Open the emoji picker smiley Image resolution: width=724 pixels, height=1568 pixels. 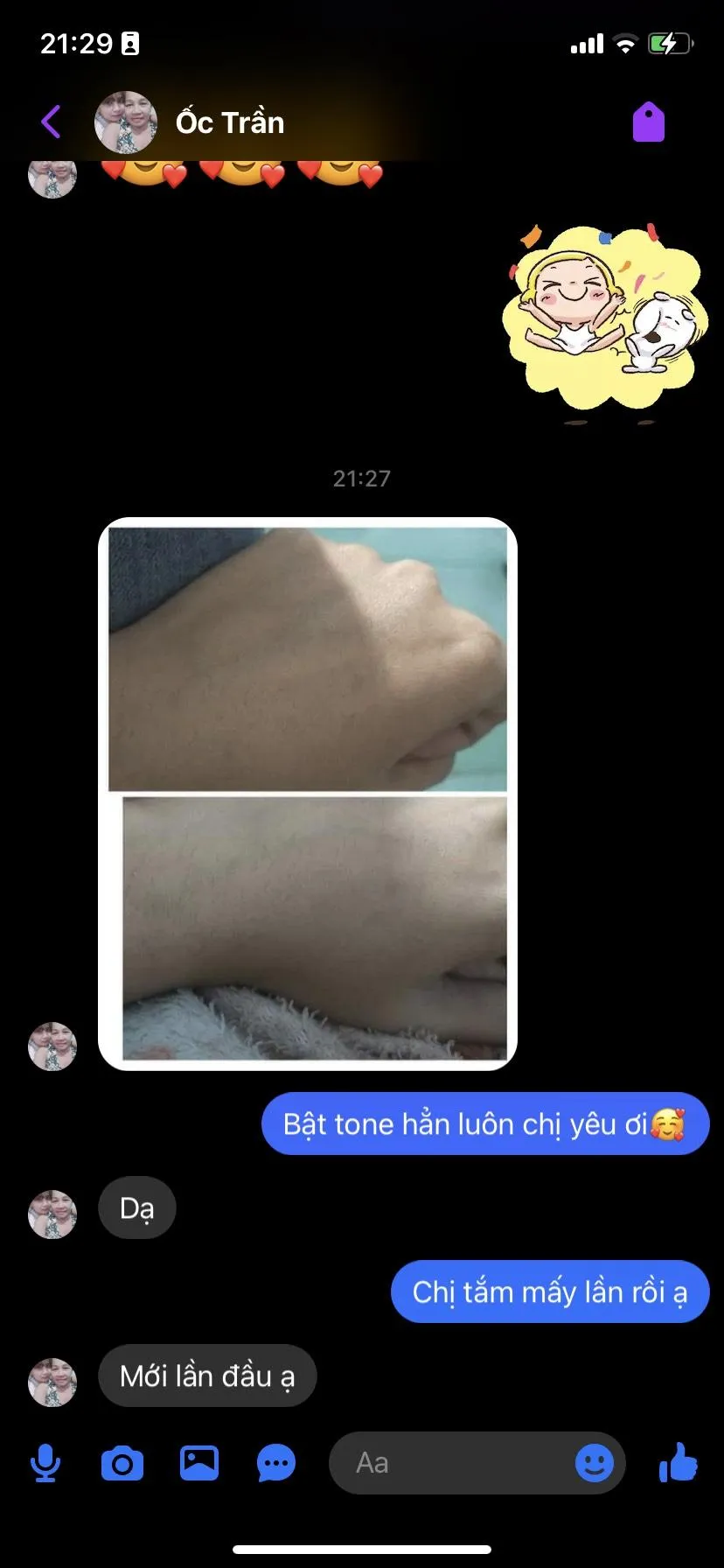[x=595, y=1463]
